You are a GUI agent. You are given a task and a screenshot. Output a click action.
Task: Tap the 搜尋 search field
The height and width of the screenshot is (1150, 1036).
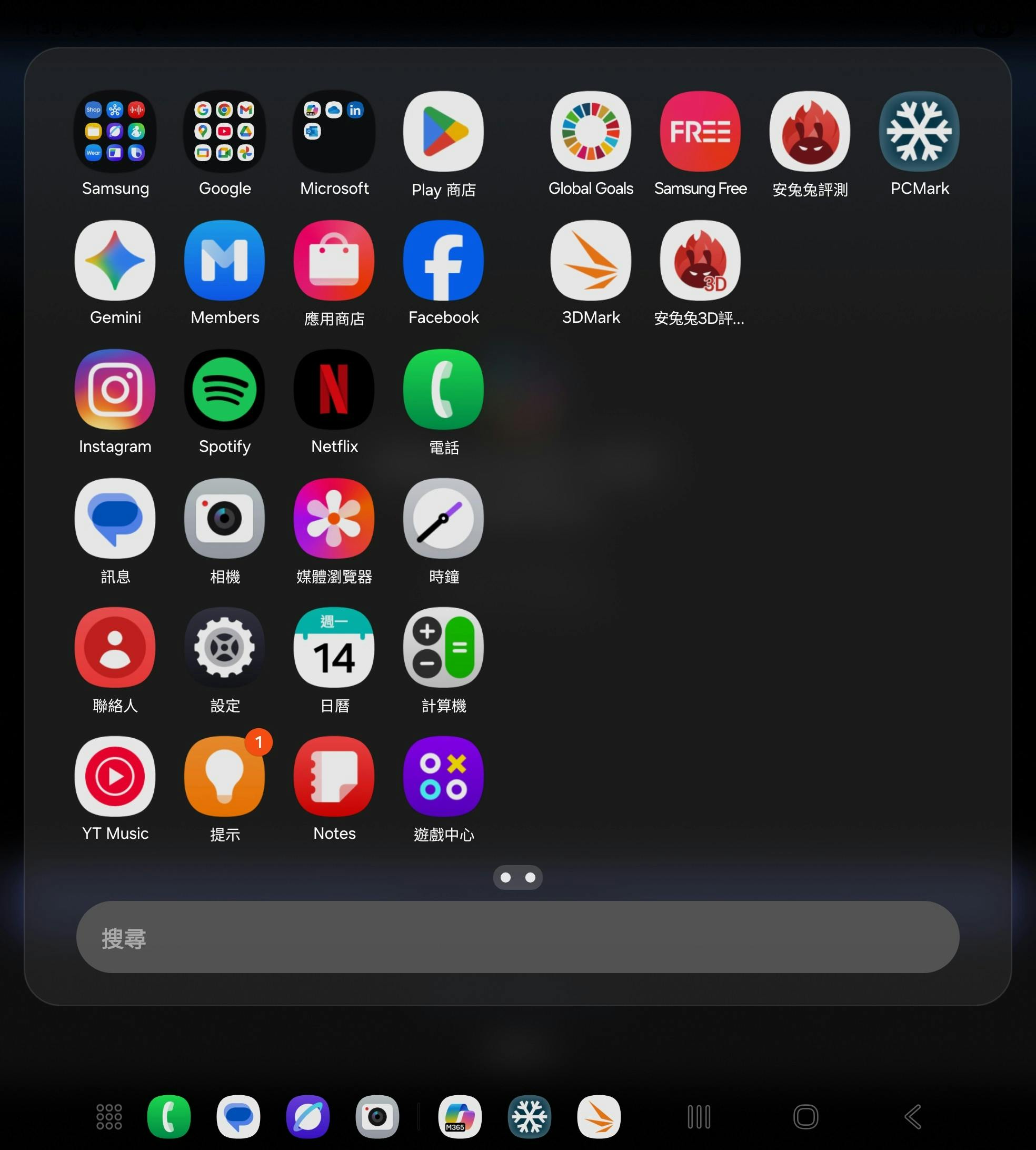517,937
